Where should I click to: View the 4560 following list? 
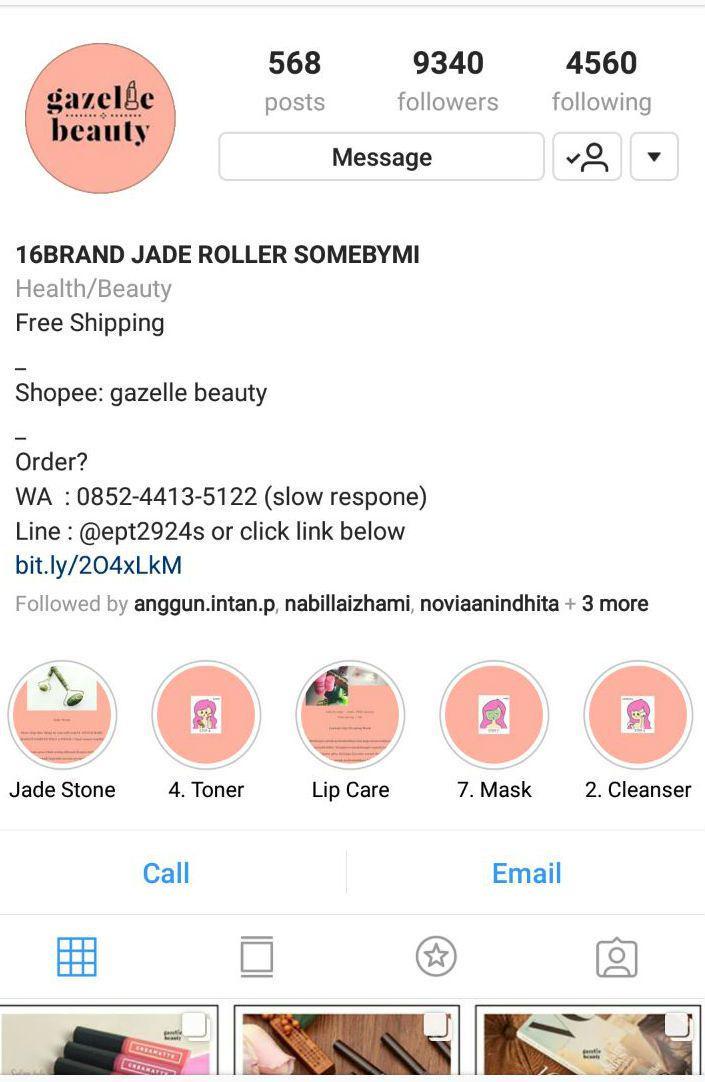click(601, 80)
